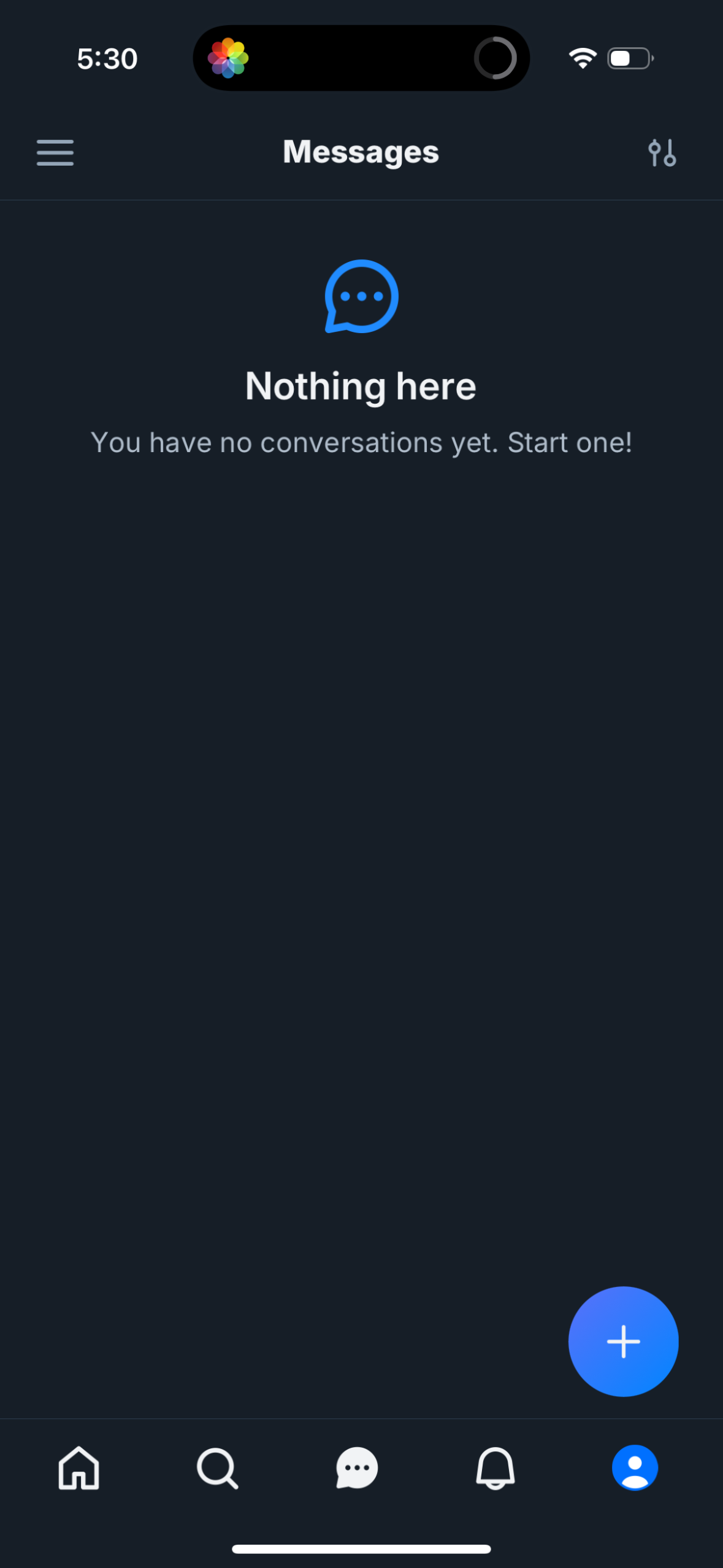Click the 'Nothing here' heading
The height and width of the screenshot is (1568, 723).
coord(361,386)
